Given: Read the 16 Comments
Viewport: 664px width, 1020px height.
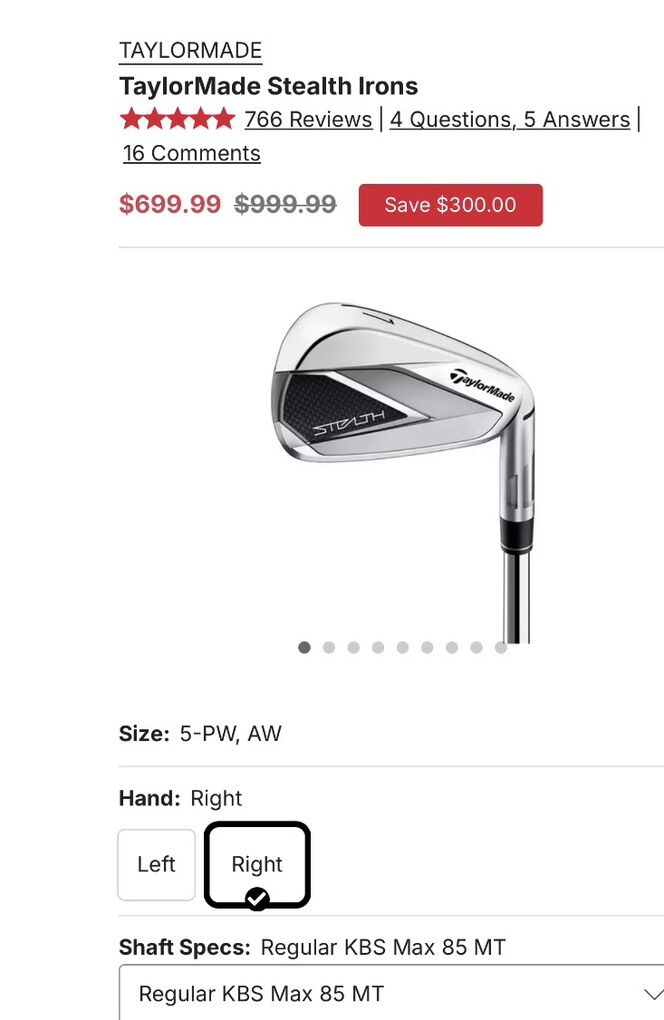Looking at the screenshot, I should pyautogui.click(x=191, y=153).
